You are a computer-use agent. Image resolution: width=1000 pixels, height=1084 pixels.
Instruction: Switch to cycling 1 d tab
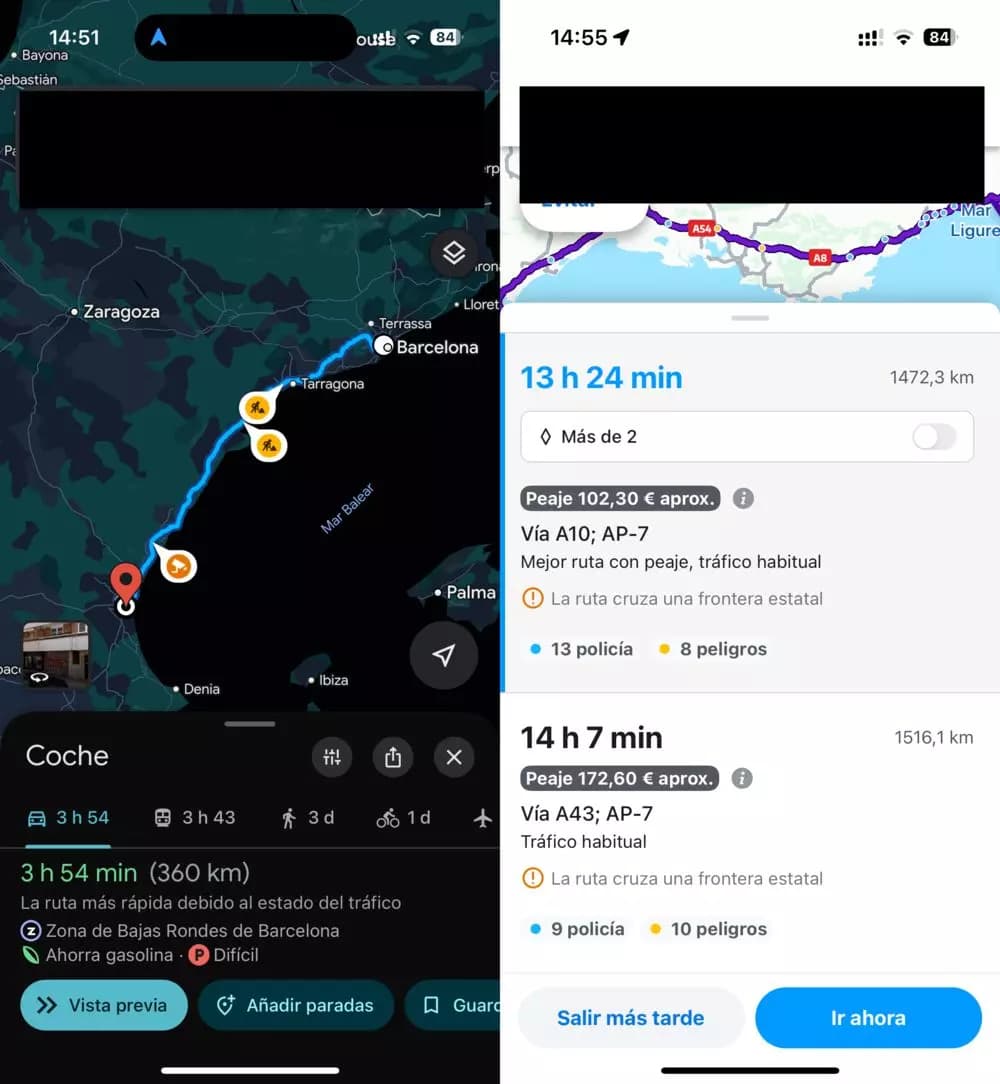403,818
